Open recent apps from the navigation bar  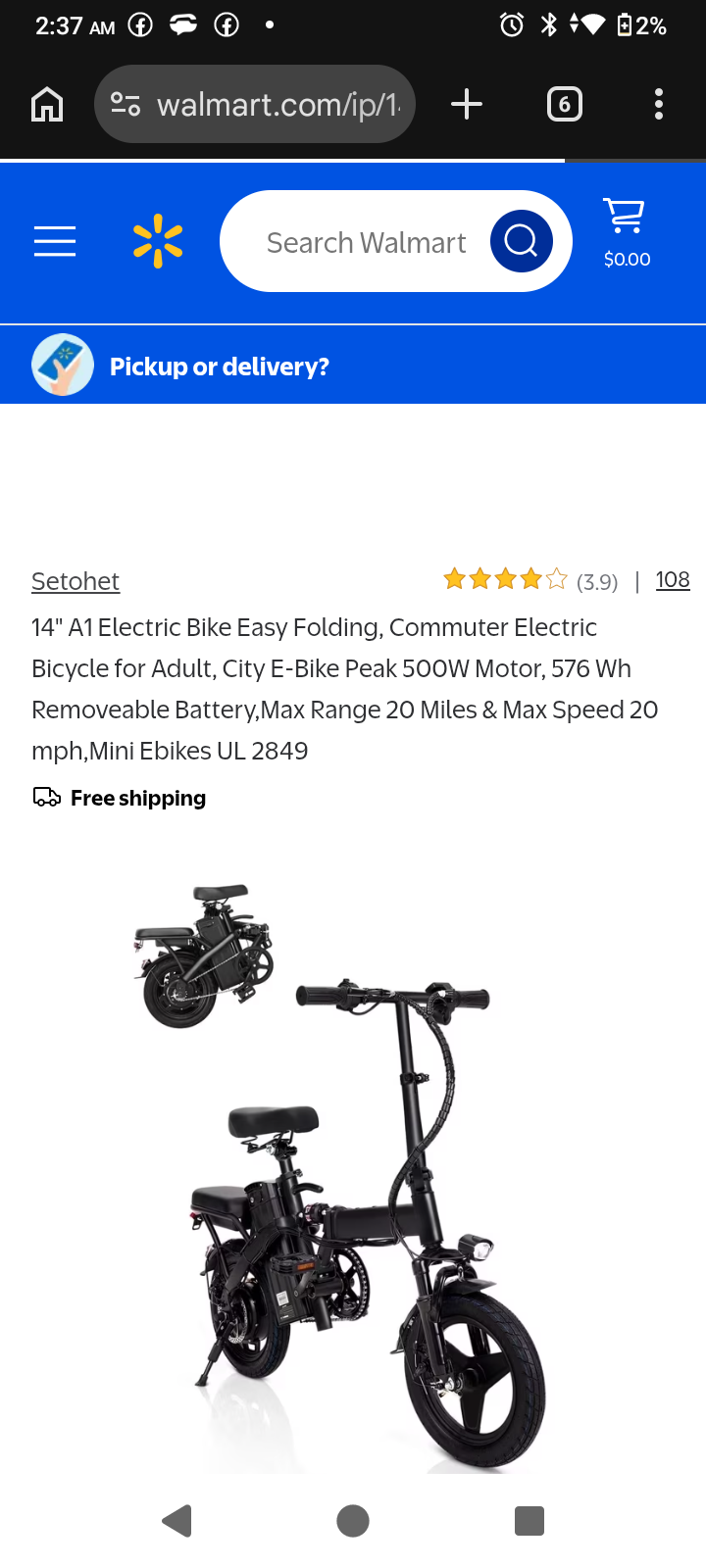click(529, 1521)
